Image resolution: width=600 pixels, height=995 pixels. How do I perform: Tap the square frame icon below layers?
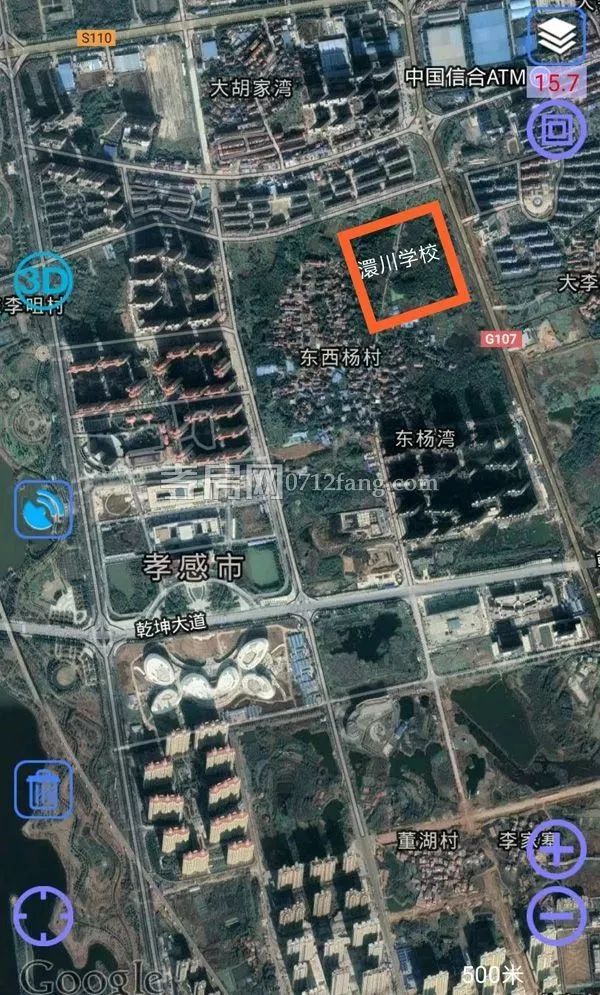(556, 128)
